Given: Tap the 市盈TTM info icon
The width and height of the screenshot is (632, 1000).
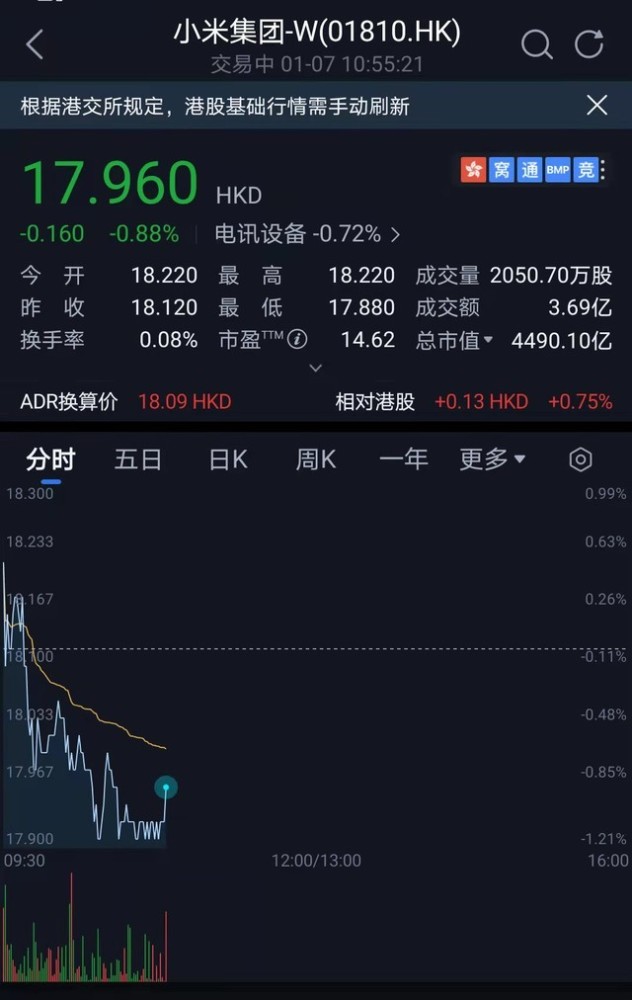Looking at the screenshot, I should click(x=297, y=340).
